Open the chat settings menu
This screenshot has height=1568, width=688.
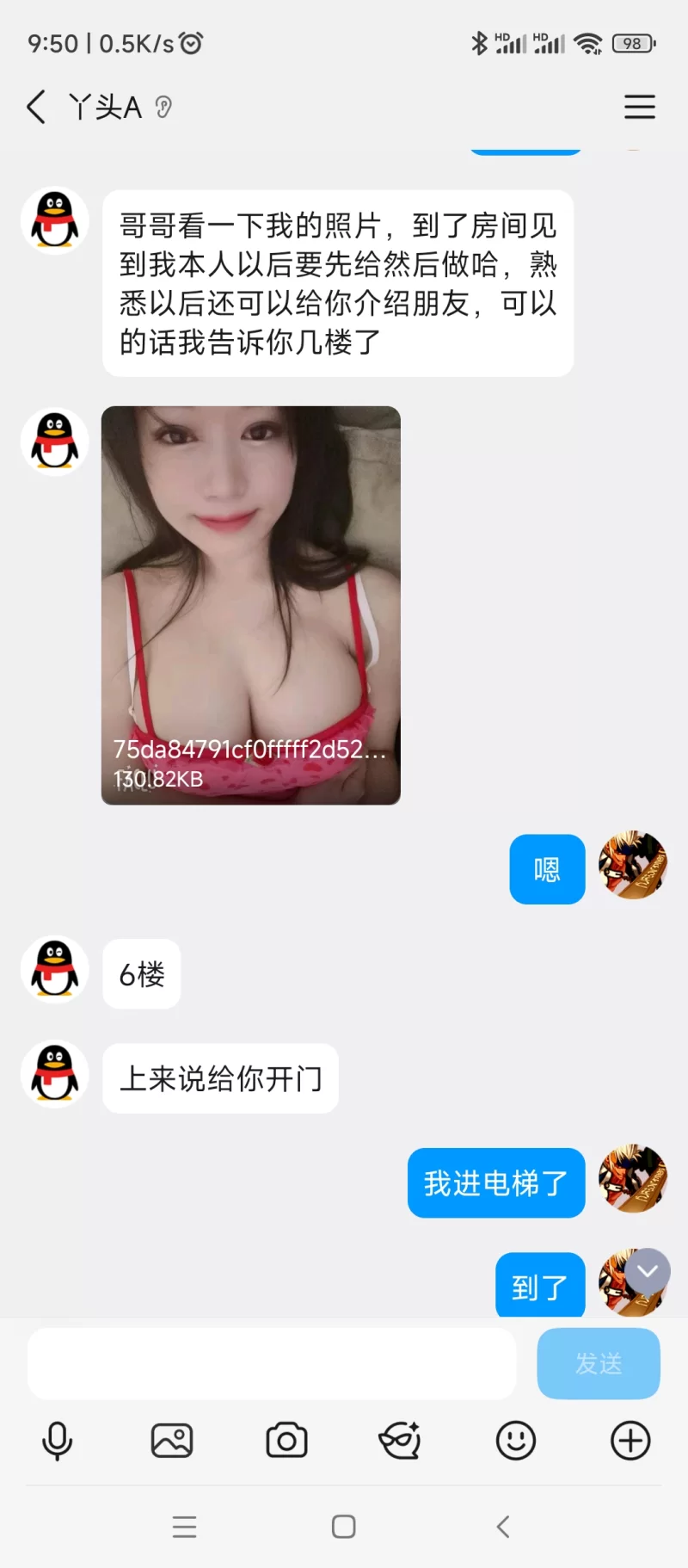click(x=639, y=107)
